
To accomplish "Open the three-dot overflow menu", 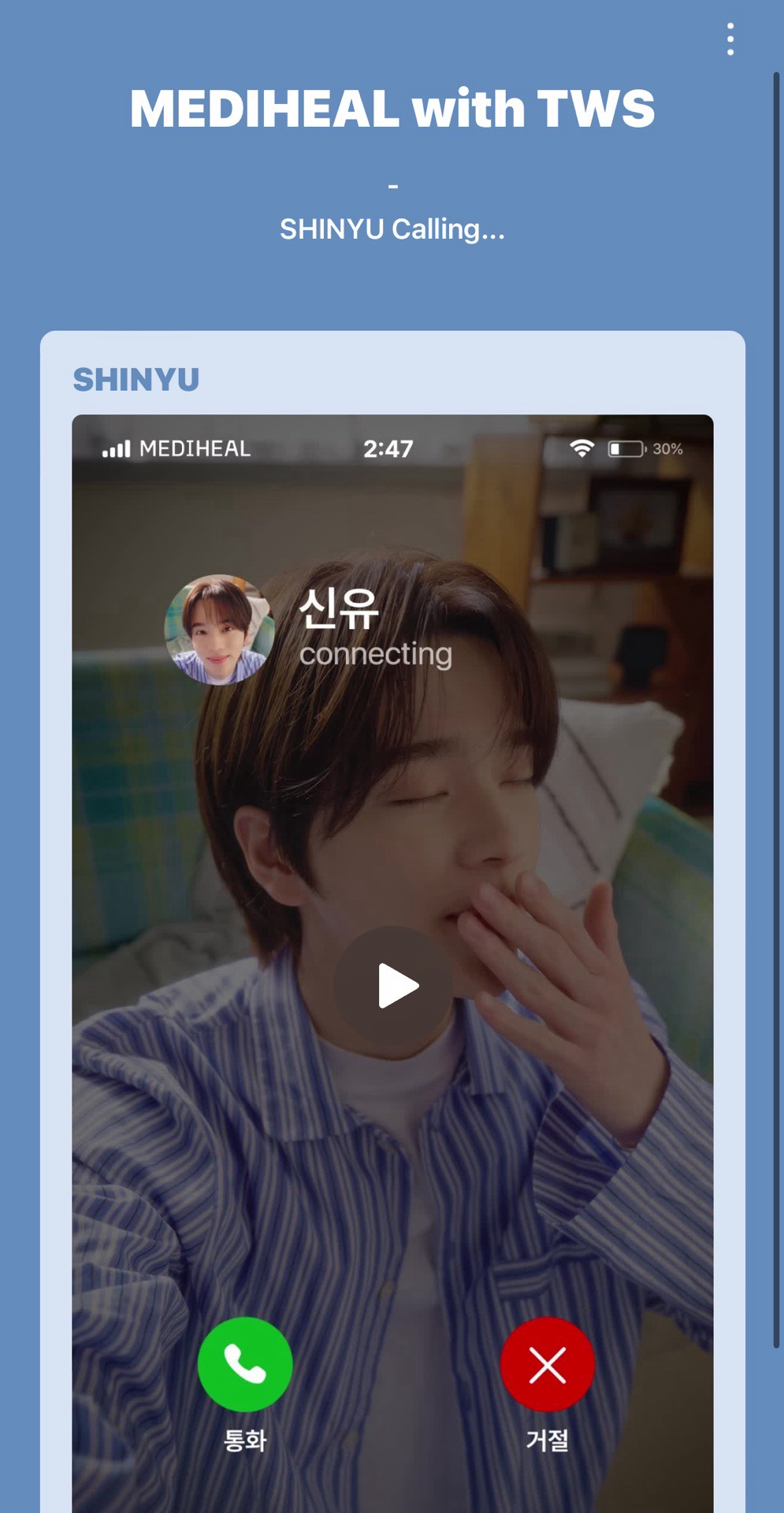I will 730,39.
